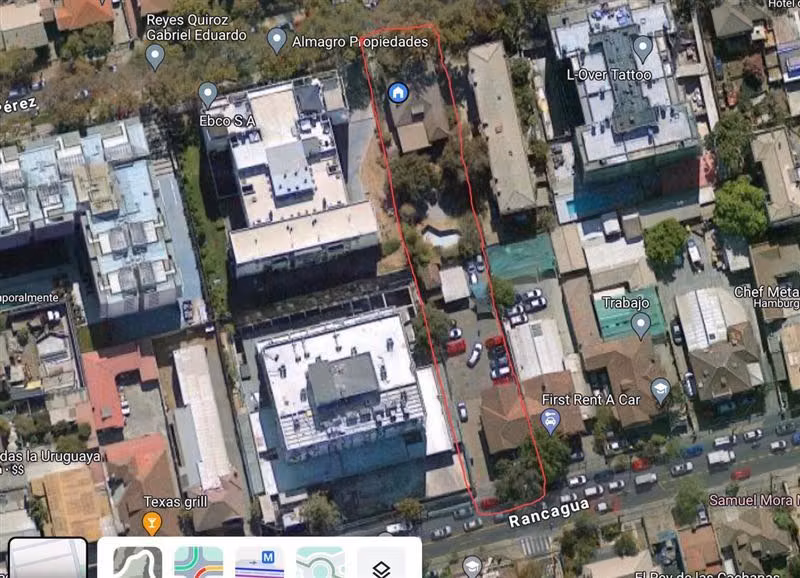Viewport: 800px width, 578px height.
Task: Open more map layers options
Action: 381,563
